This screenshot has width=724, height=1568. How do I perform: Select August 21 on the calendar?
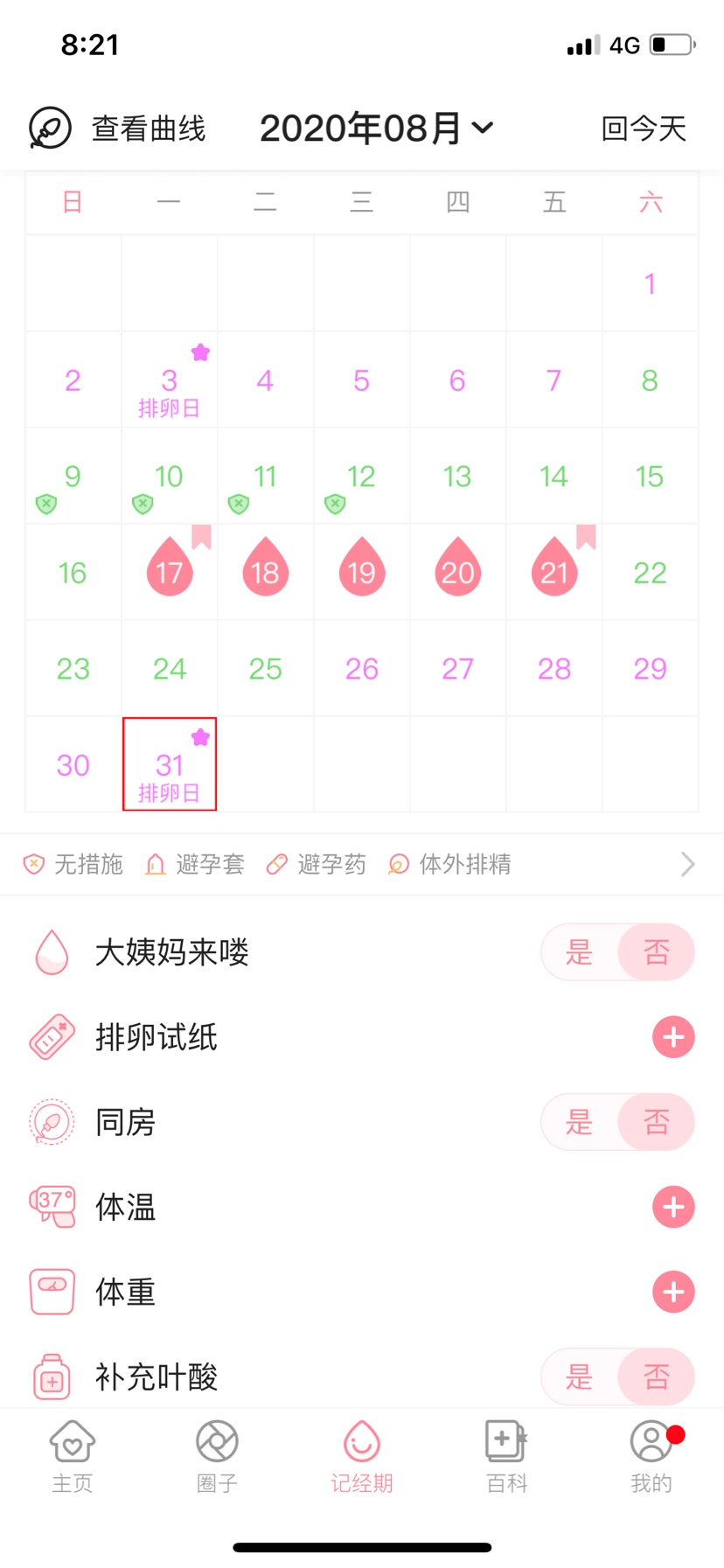[x=553, y=572]
